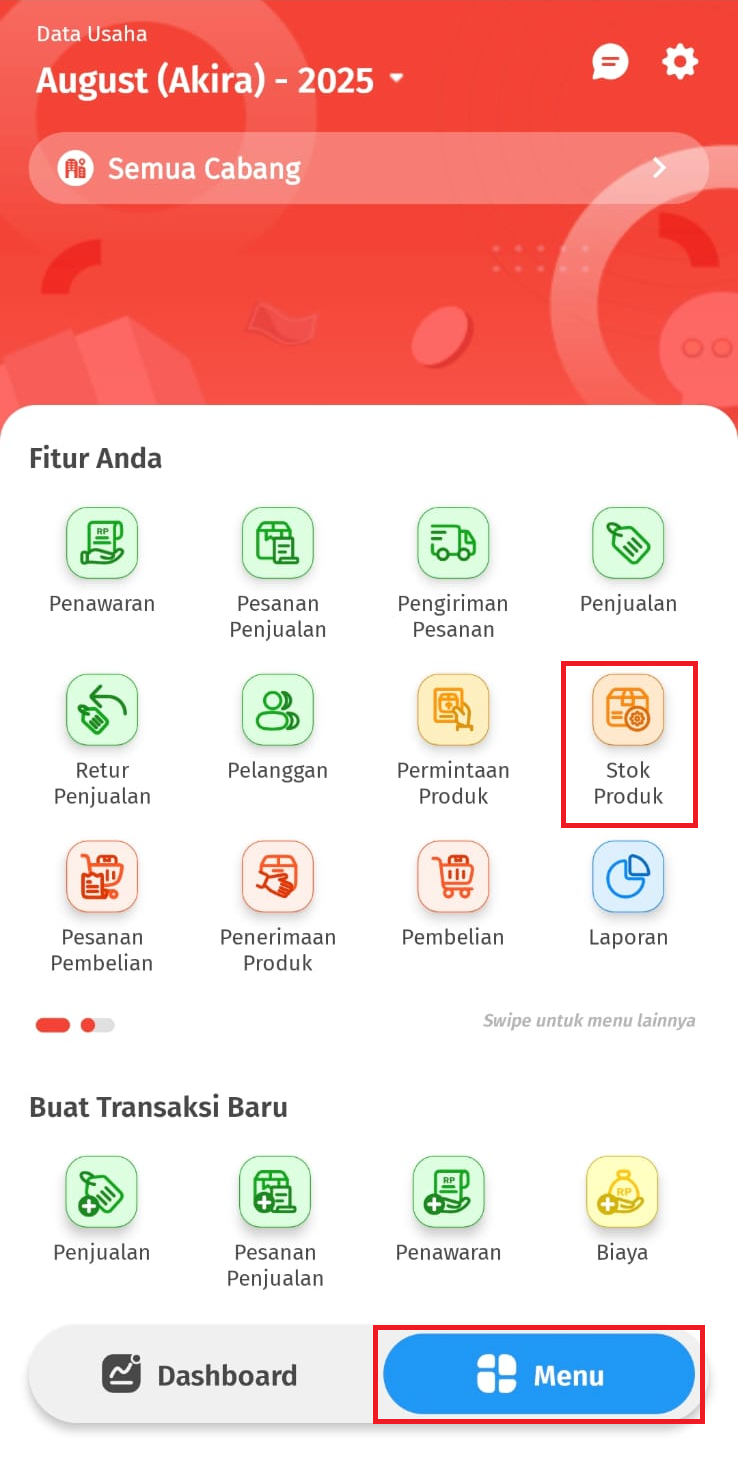Create a new Biaya transaction
738x1461 pixels.
point(622,1210)
